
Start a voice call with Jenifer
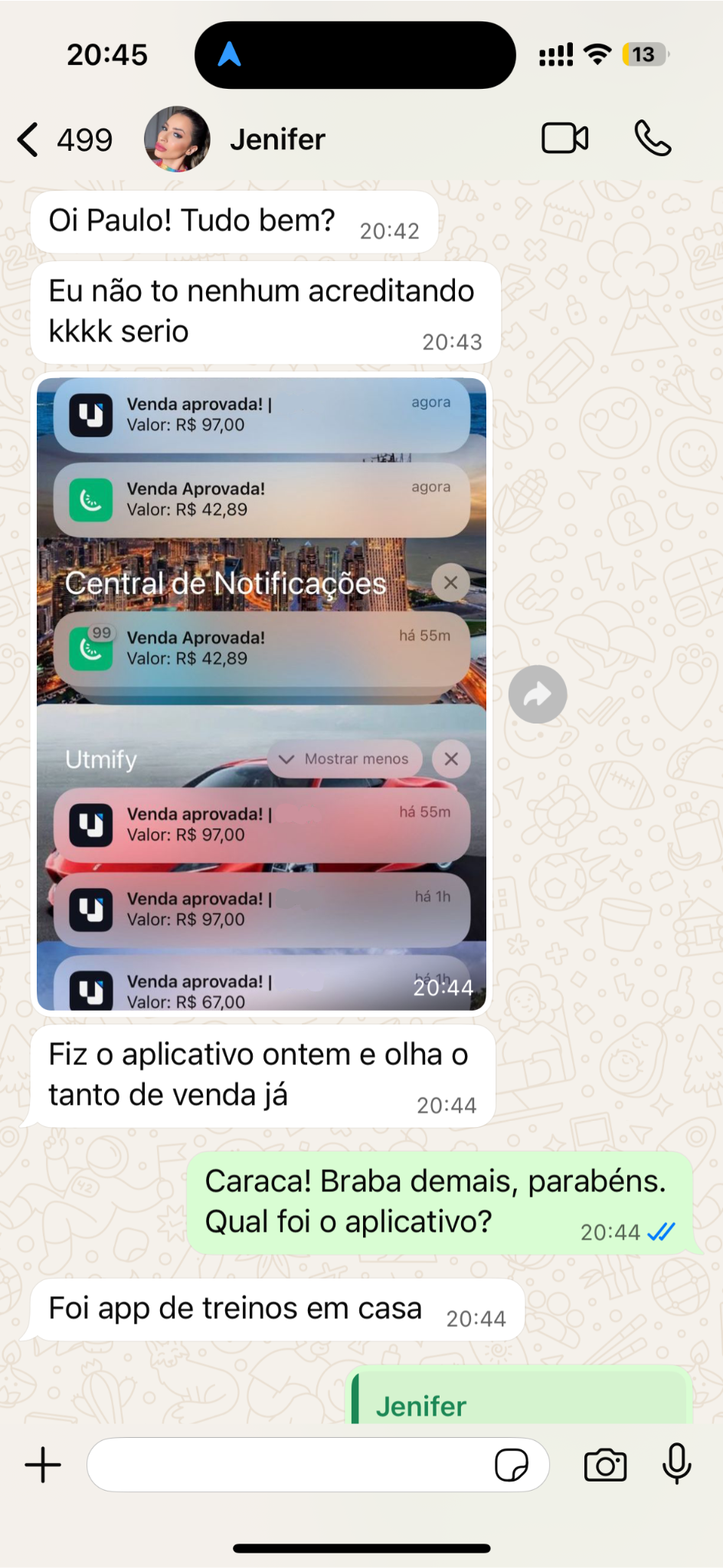[653, 139]
